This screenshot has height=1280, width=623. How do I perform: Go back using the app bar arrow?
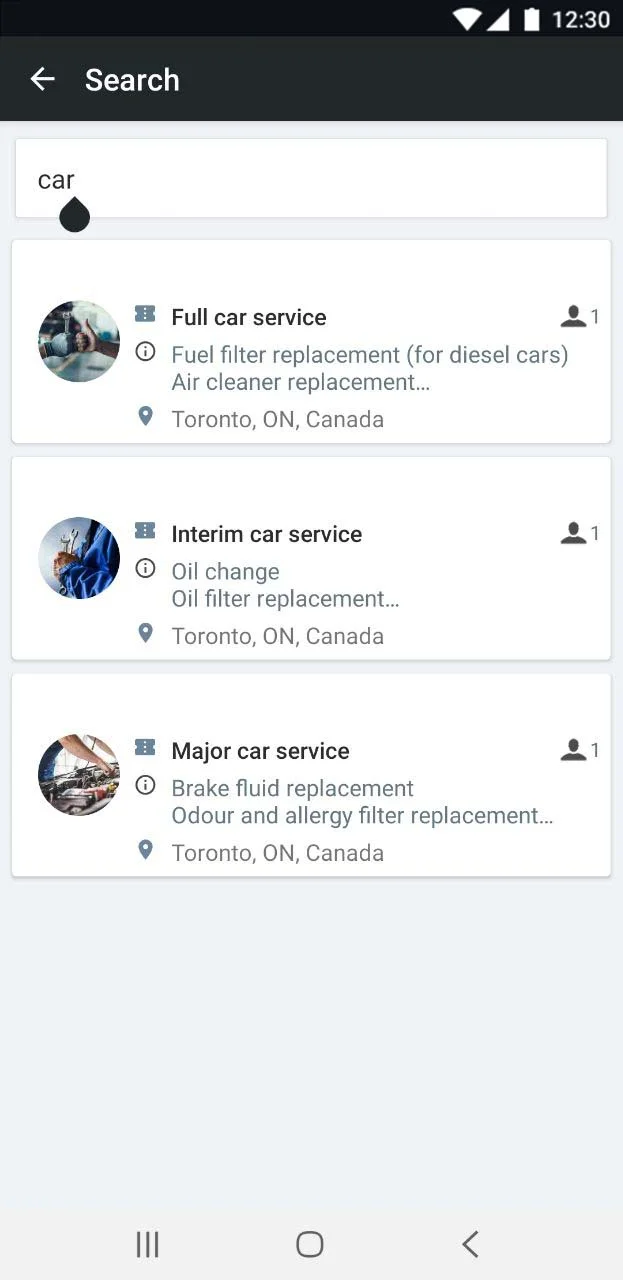point(42,79)
